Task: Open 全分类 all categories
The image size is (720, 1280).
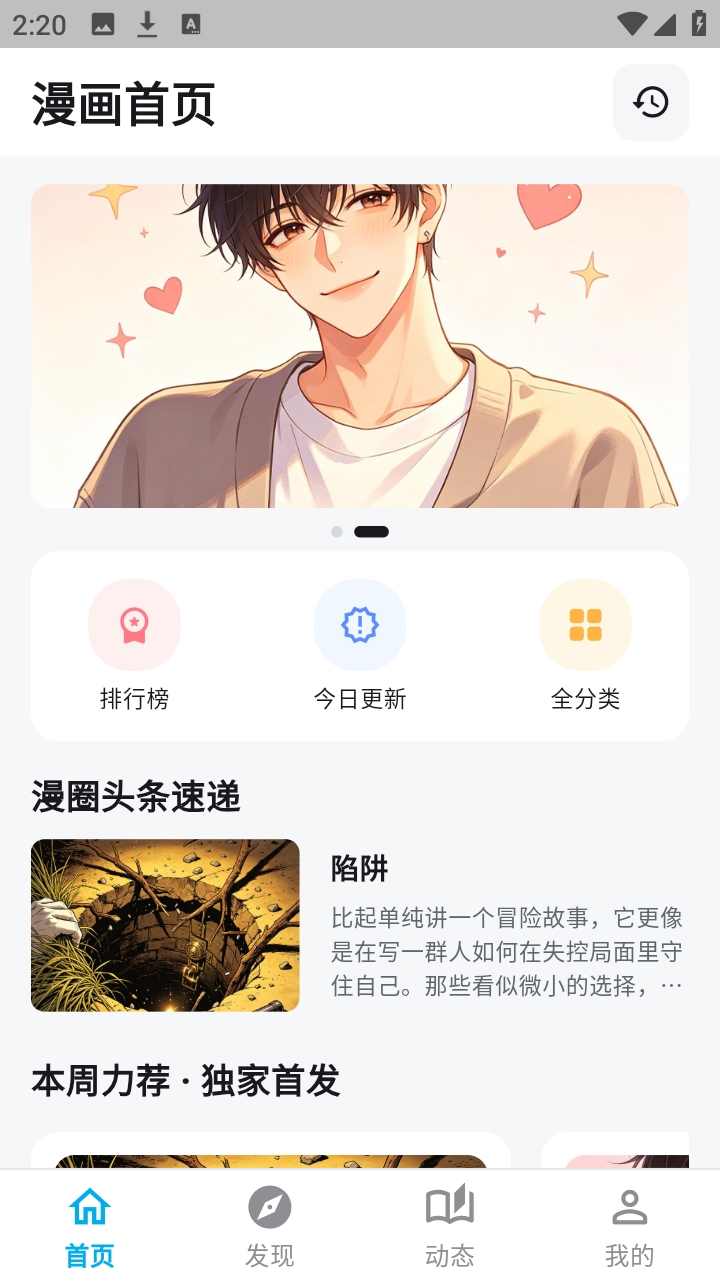Action: click(585, 645)
